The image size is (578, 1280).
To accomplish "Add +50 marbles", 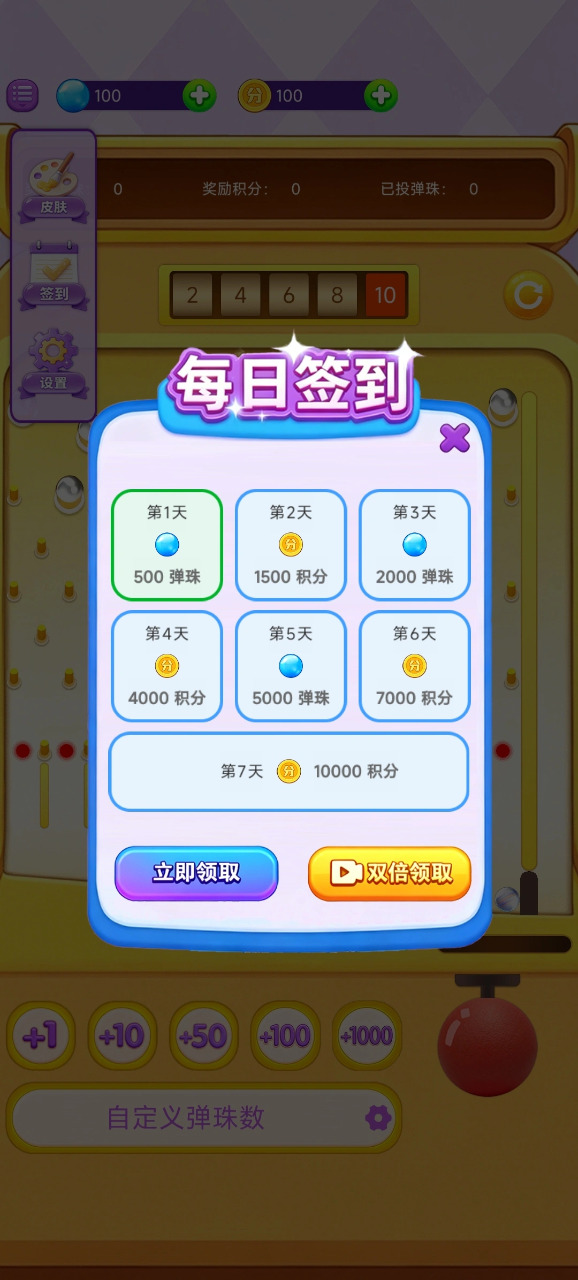I will pos(204,1036).
